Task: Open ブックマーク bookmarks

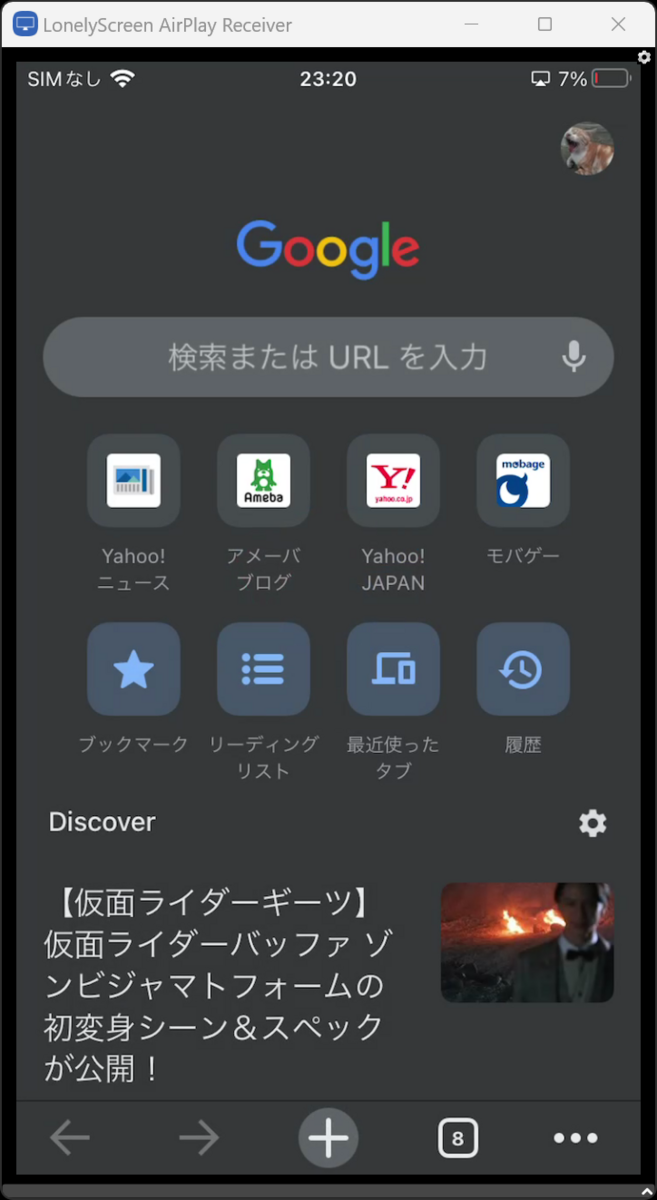Action: 133,669
